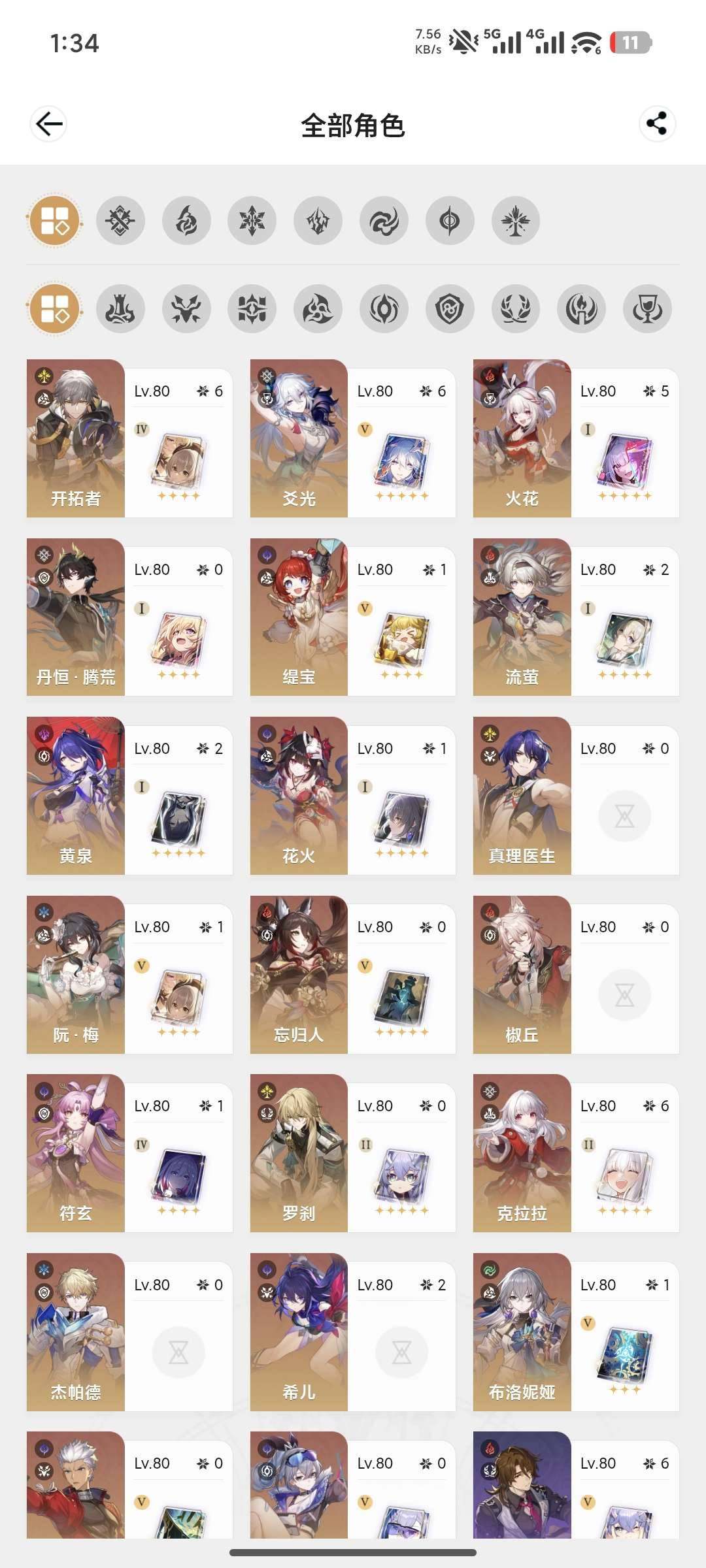This screenshot has height=1568, width=706.
Task: Filter by the Preservation path shield icon
Action: pos(450,308)
